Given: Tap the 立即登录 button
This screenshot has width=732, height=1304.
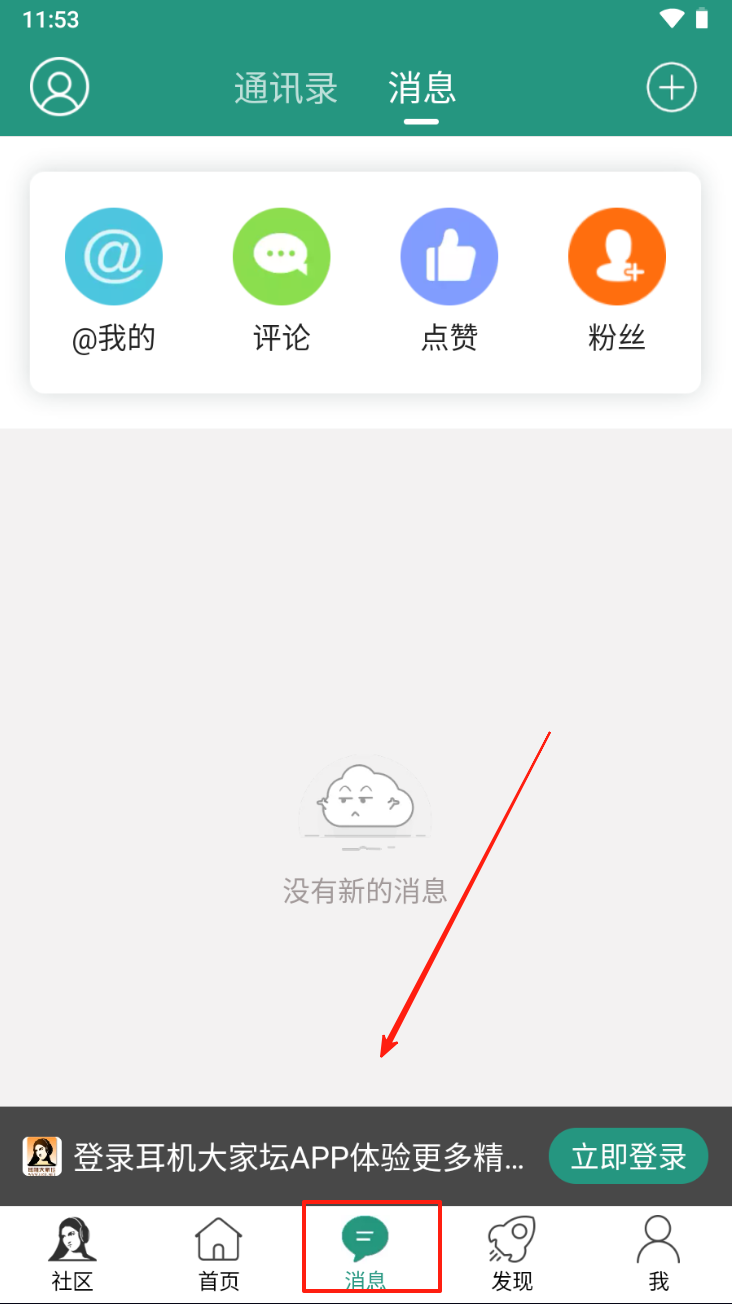Looking at the screenshot, I should tap(628, 1157).
